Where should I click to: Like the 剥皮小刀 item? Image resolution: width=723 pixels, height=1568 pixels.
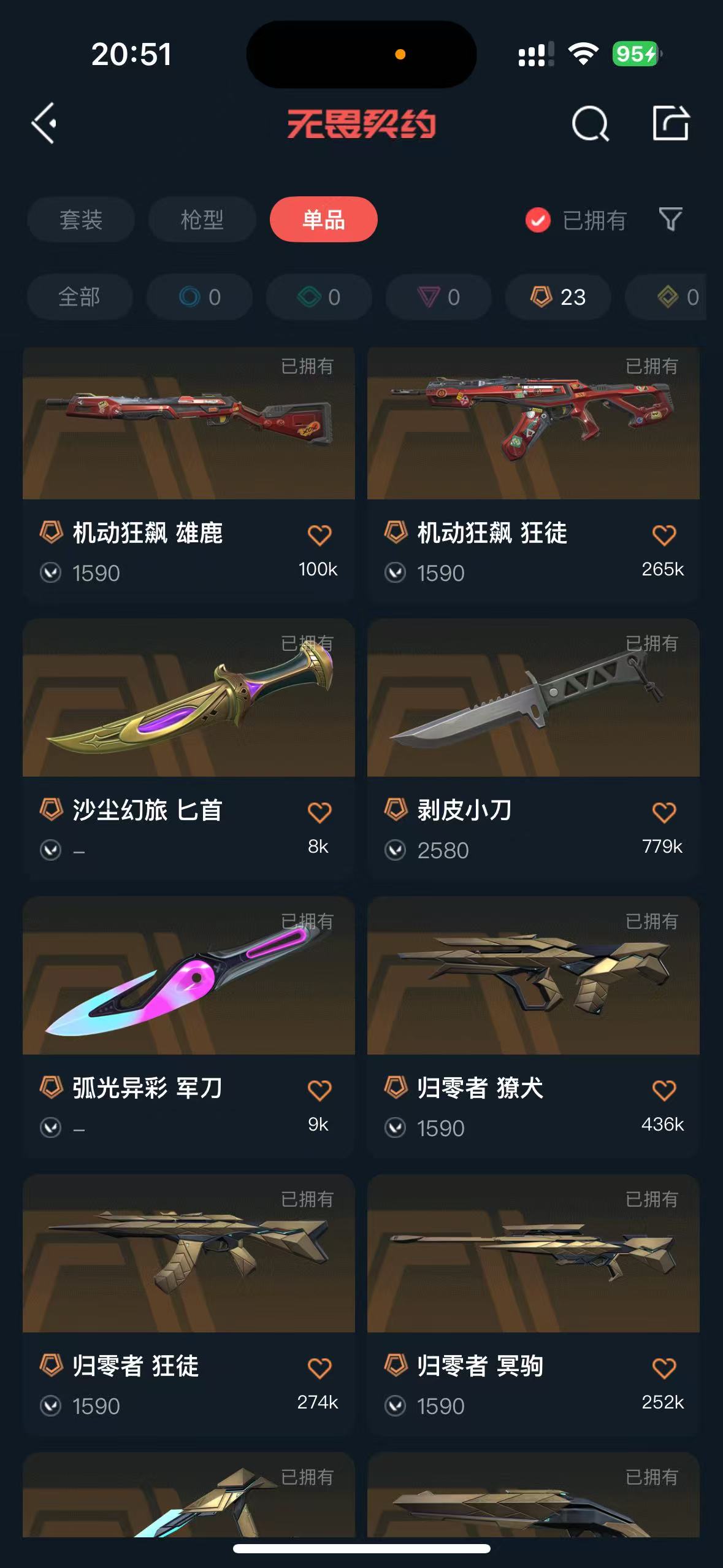point(664,812)
